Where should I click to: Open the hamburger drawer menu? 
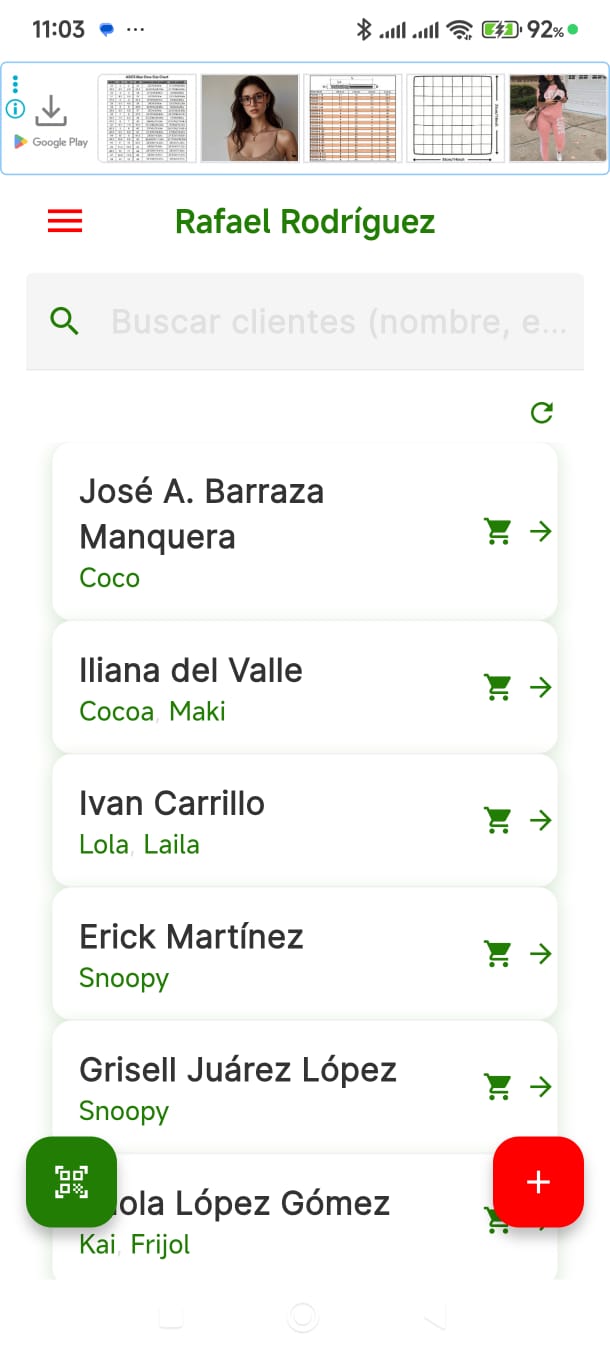coord(65,221)
